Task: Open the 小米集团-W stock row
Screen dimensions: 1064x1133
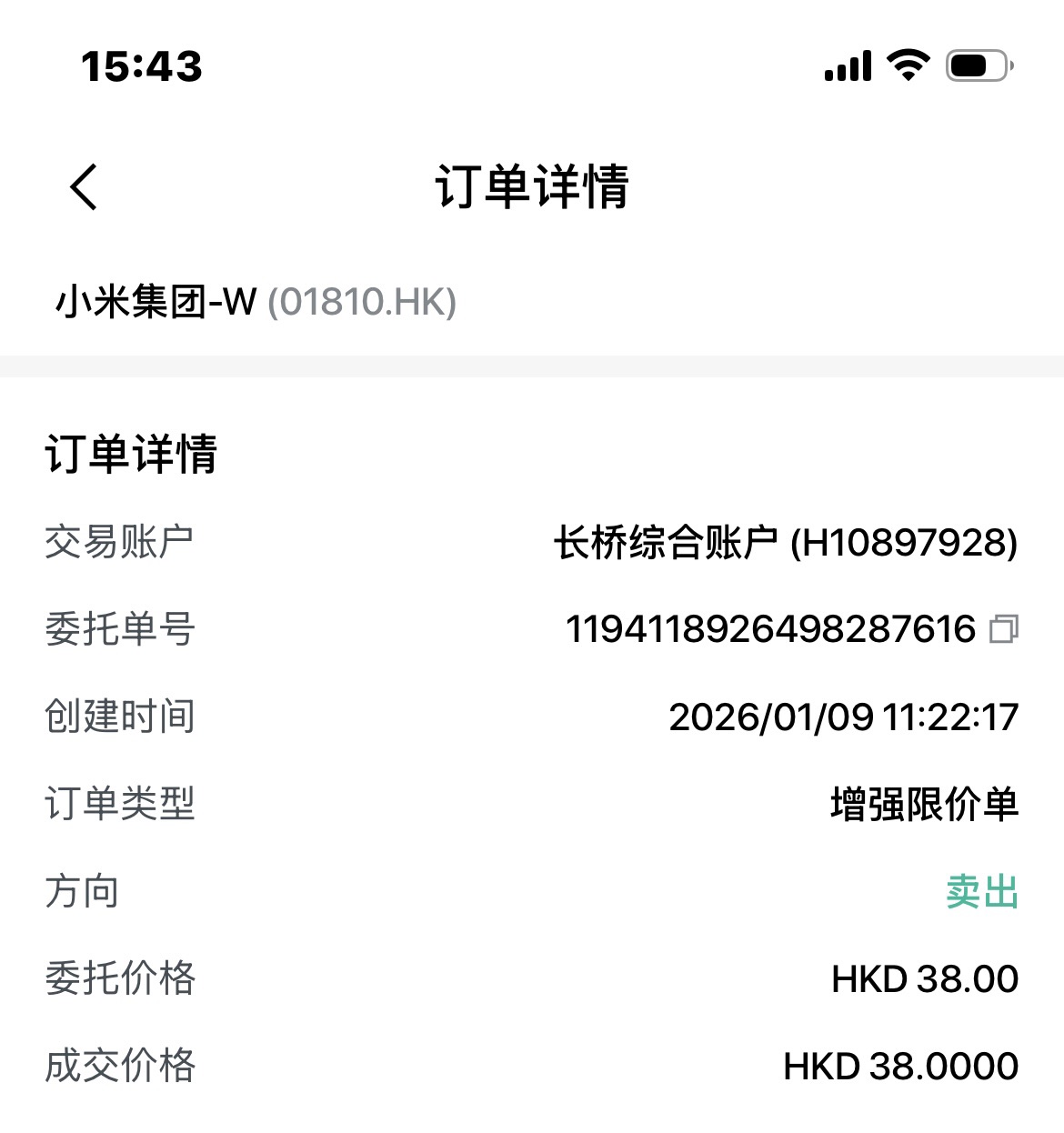Action: click(256, 302)
